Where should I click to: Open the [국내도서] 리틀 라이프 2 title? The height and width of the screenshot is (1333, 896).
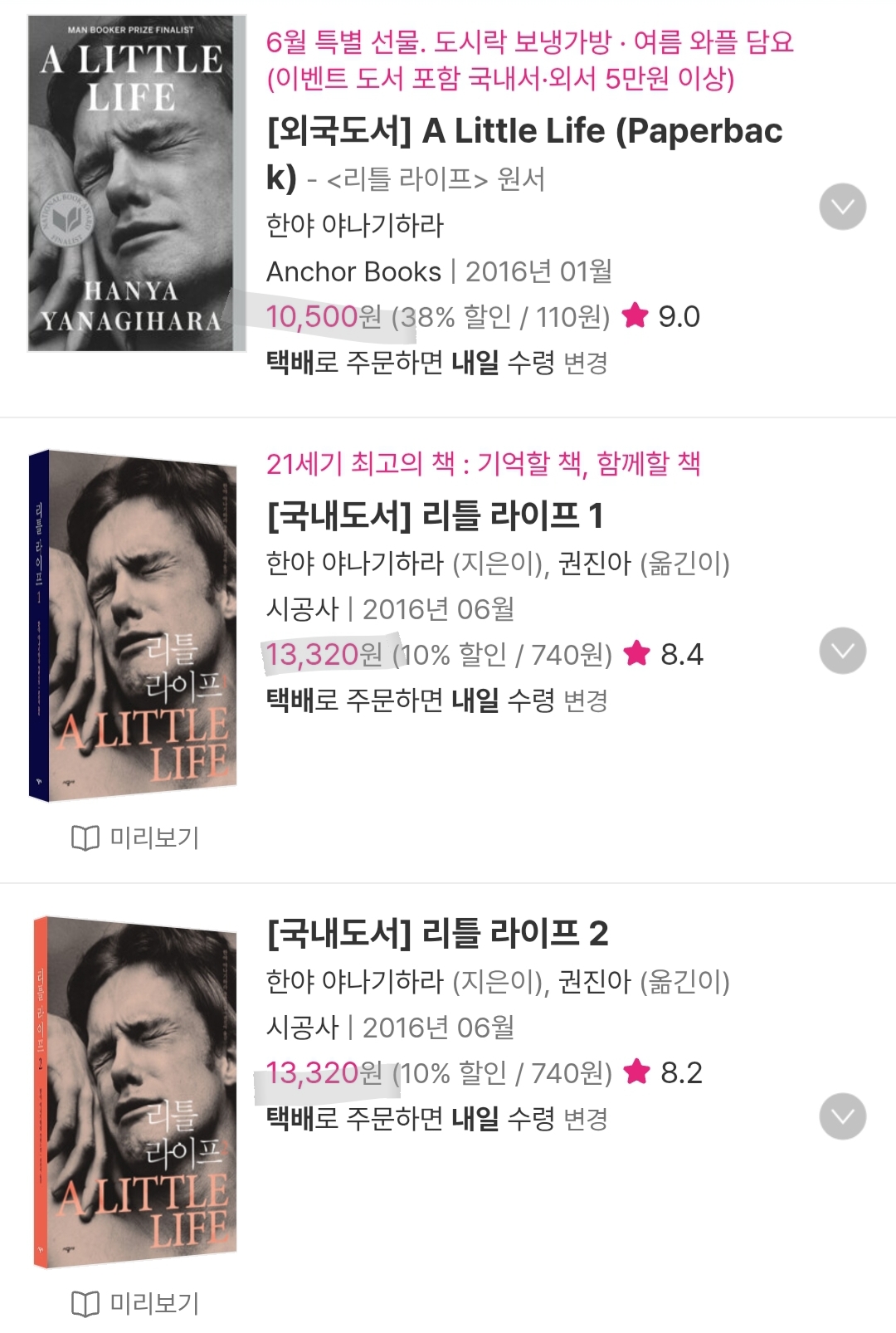coord(437,934)
